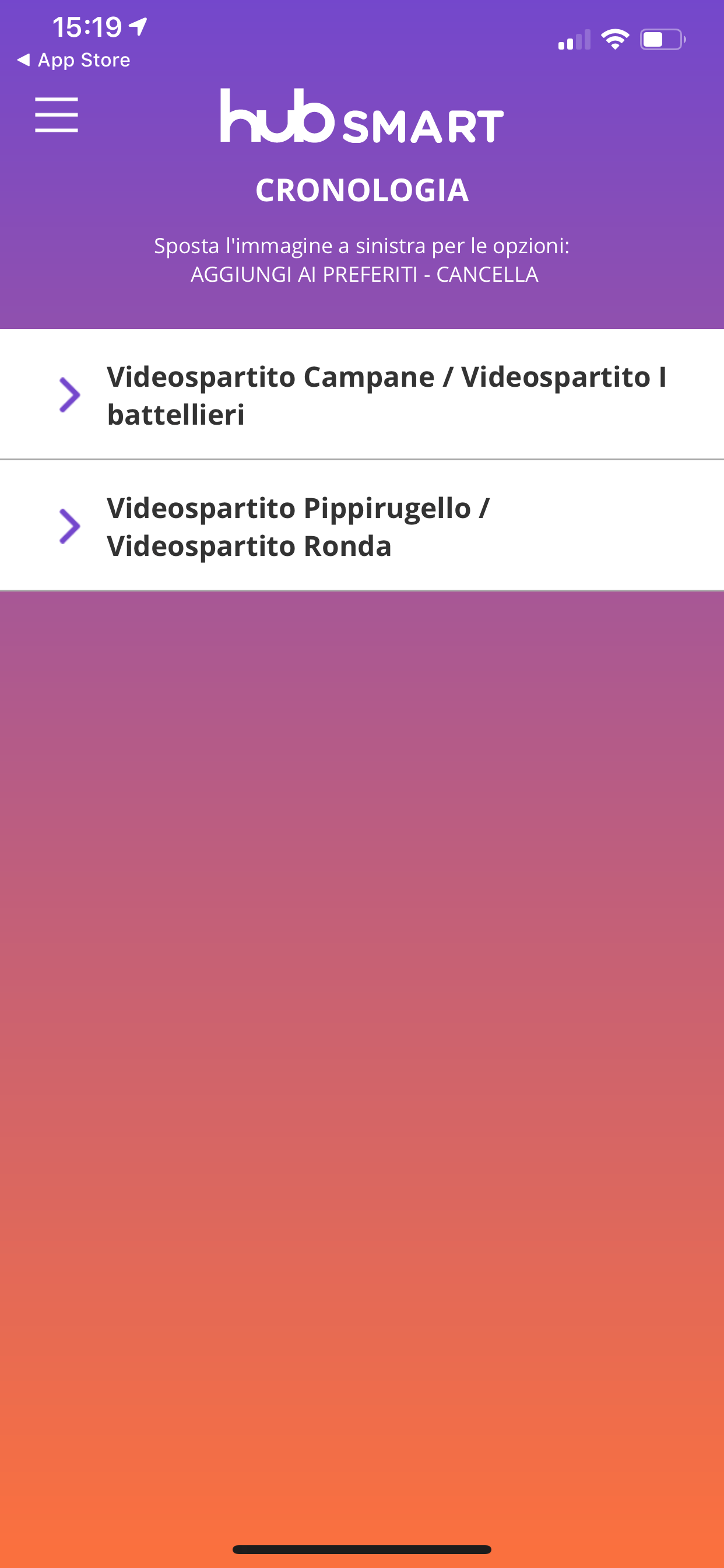Tap the Wi-Fi status icon
The width and height of the screenshot is (724, 1568).
[614, 38]
